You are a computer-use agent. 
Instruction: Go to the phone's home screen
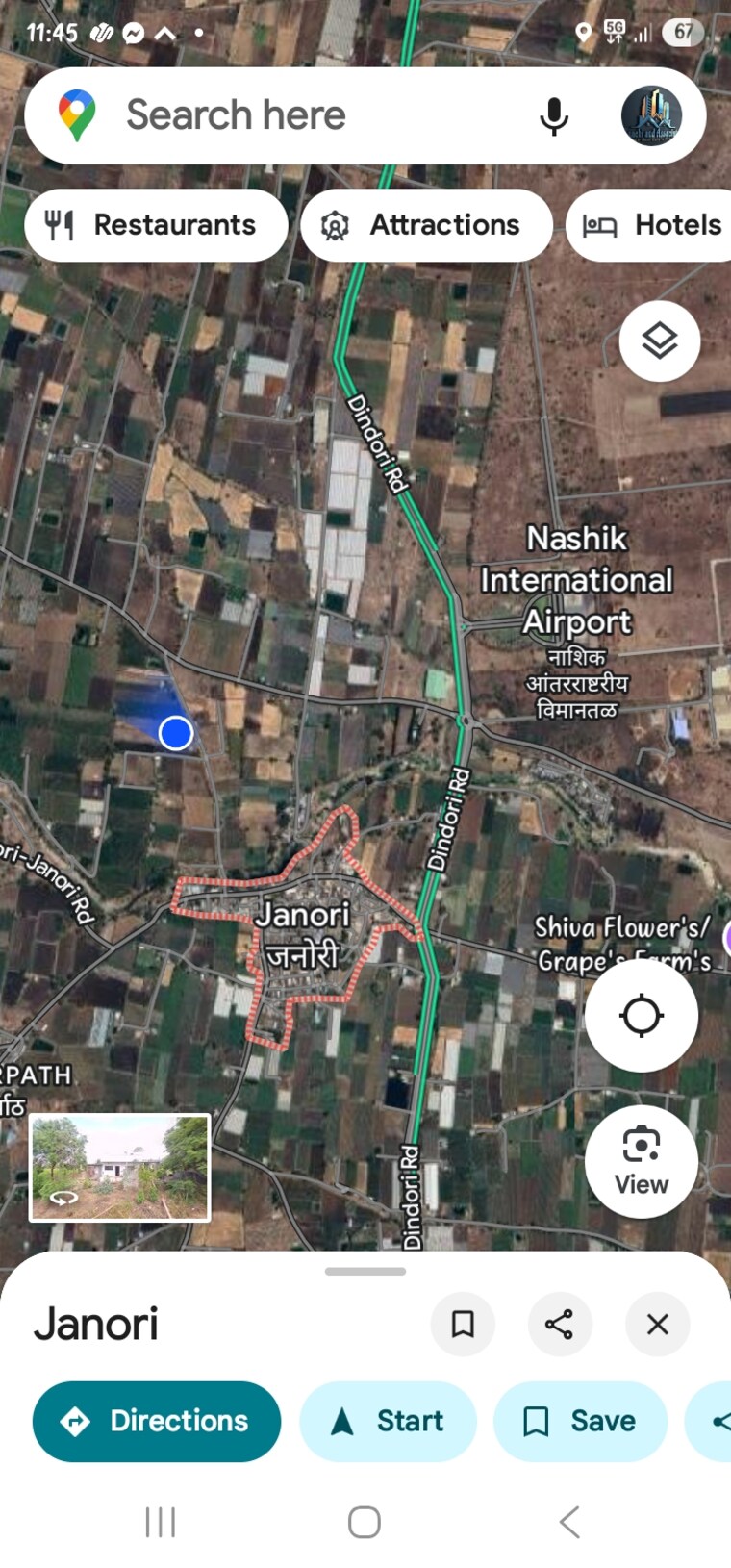(x=365, y=1522)
